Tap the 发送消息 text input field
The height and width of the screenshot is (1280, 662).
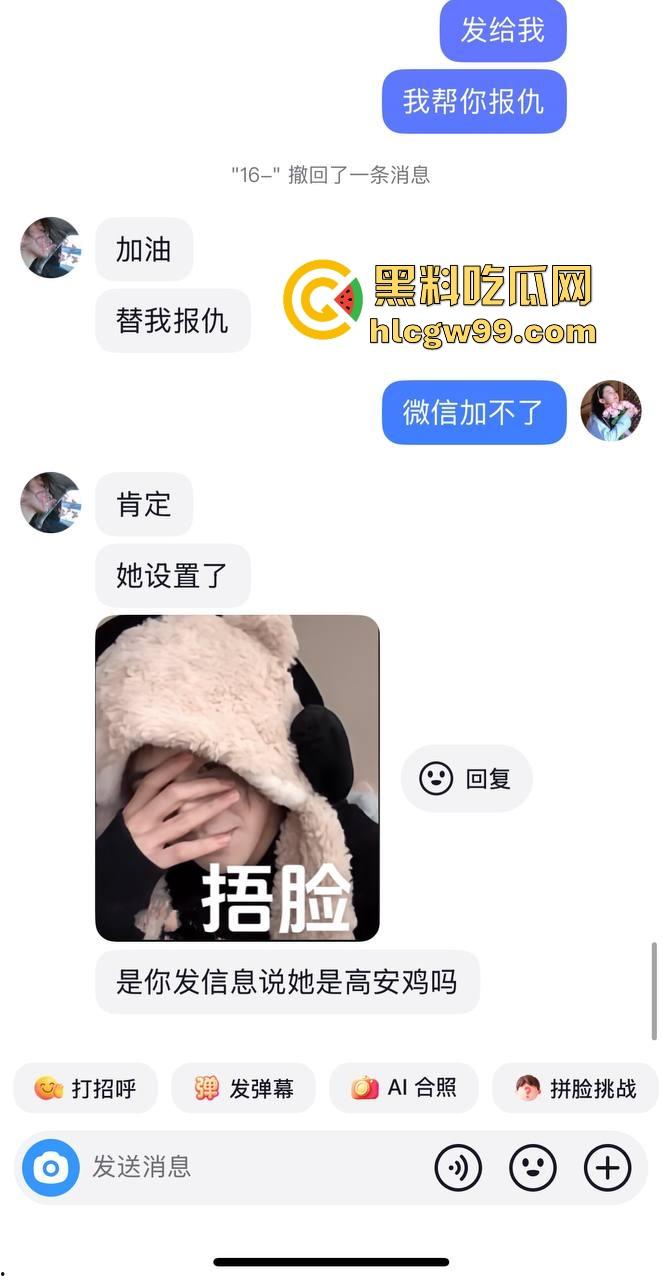click(x=250, y=1167)
